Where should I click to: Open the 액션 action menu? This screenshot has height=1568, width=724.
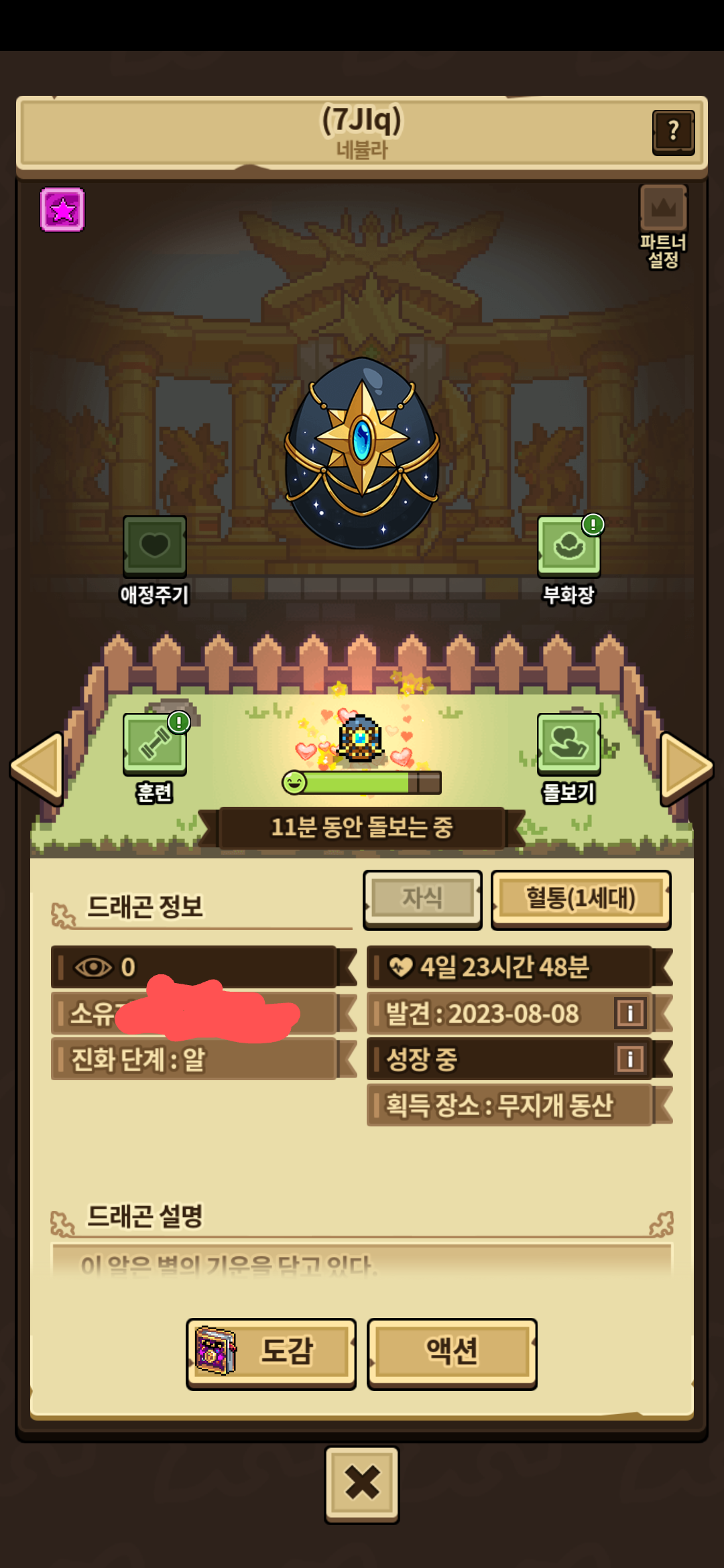452,1352
